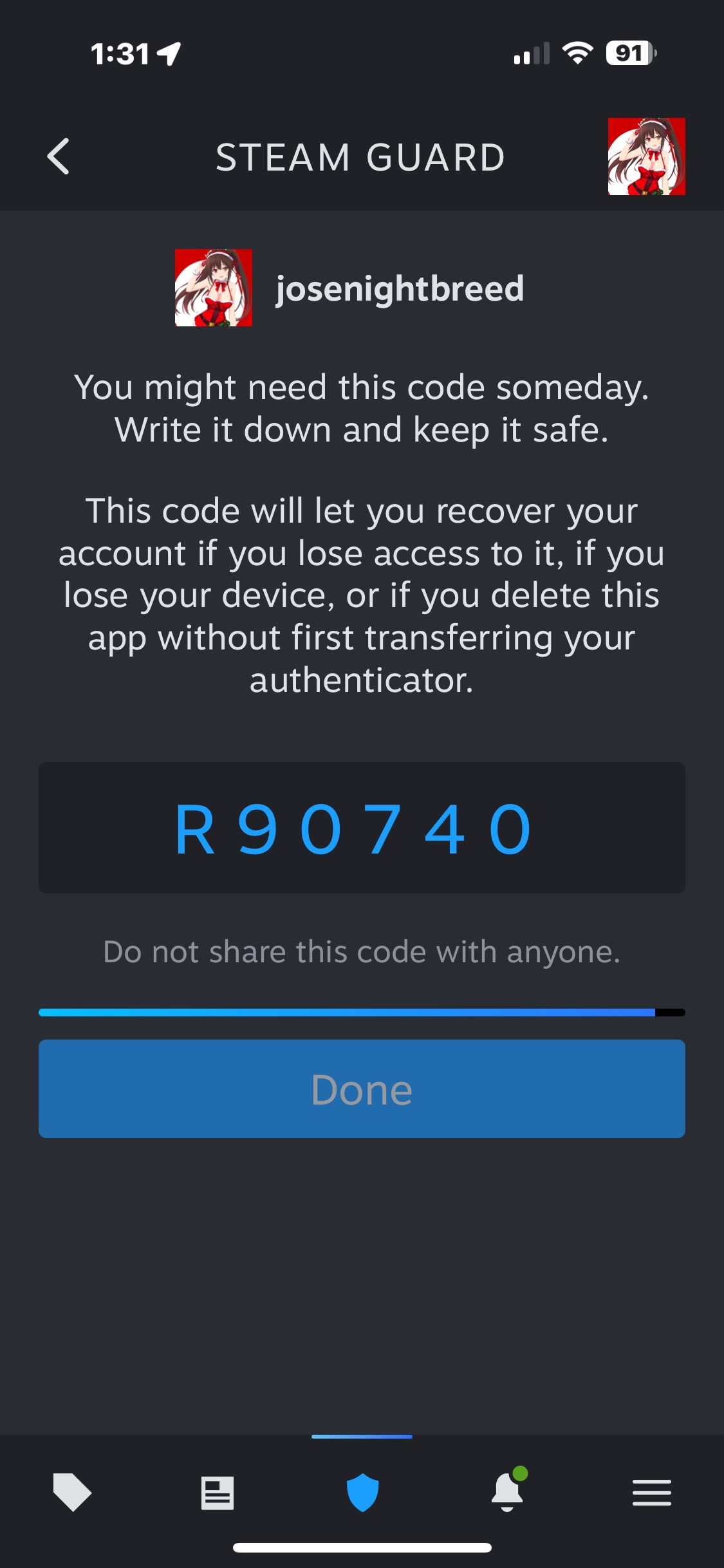This screenshot has height=1568, width=724.
Task: Open the News tab
Action: click(x=218, y=1492)
